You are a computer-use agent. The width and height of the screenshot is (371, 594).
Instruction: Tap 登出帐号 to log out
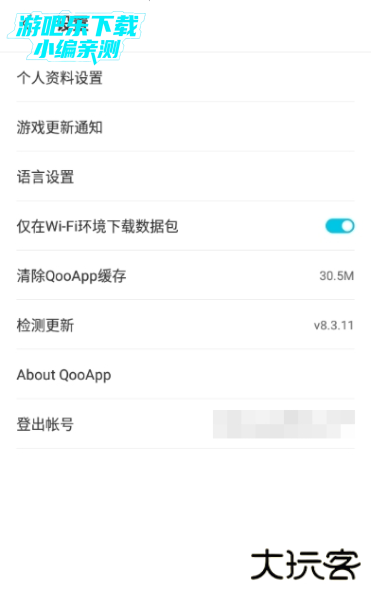185,424
